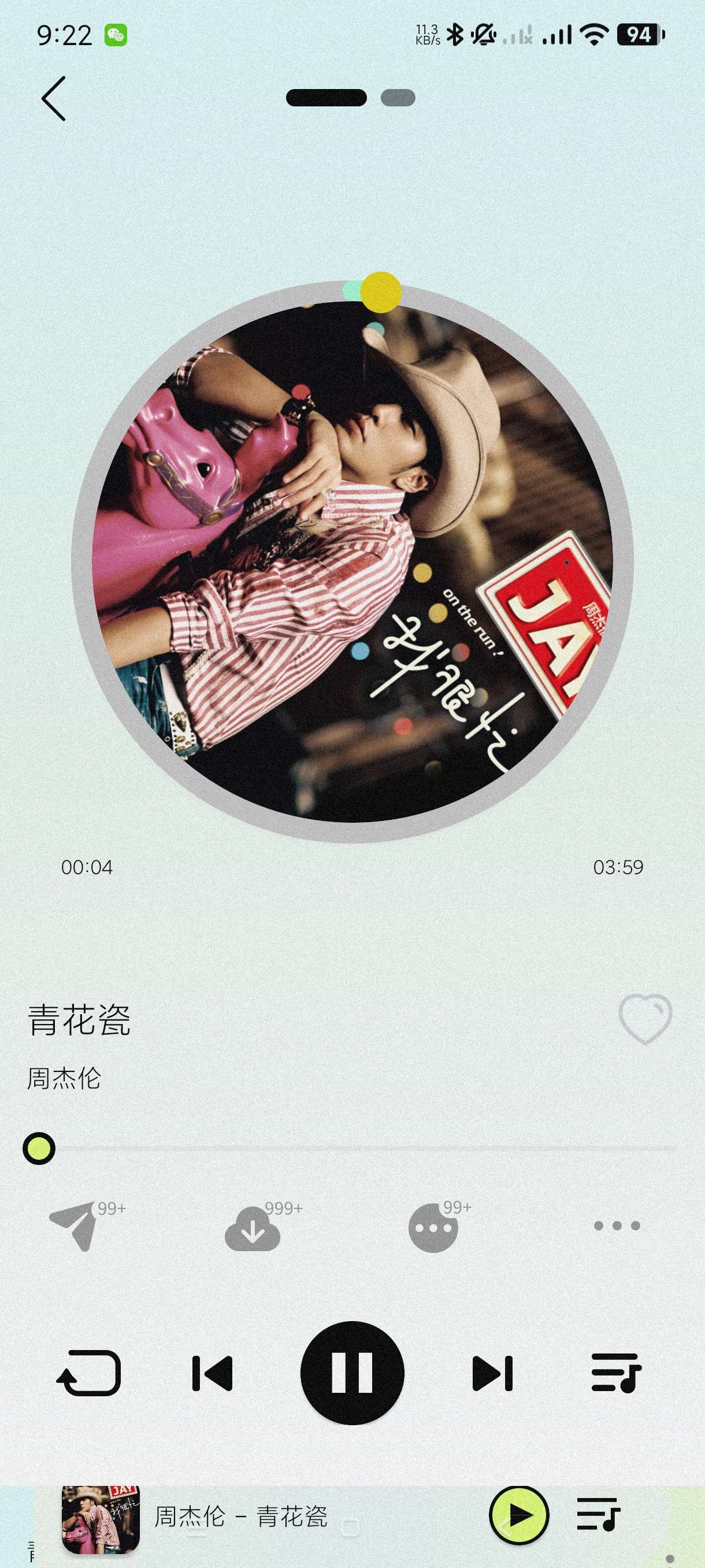Pause the current song
Viewport: 705px width, 1568px height.
point(352,1373)
